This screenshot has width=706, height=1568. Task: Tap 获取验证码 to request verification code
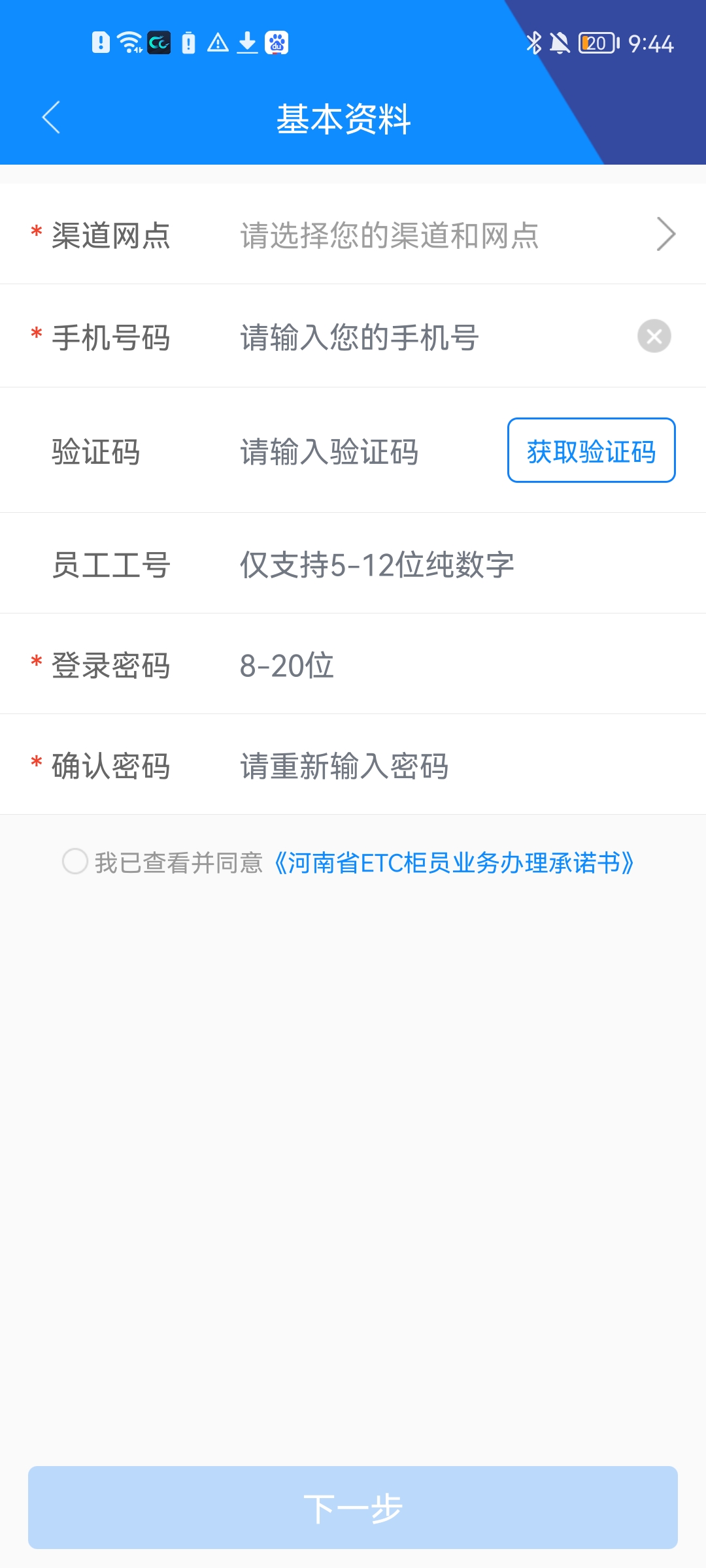(590, 451)
